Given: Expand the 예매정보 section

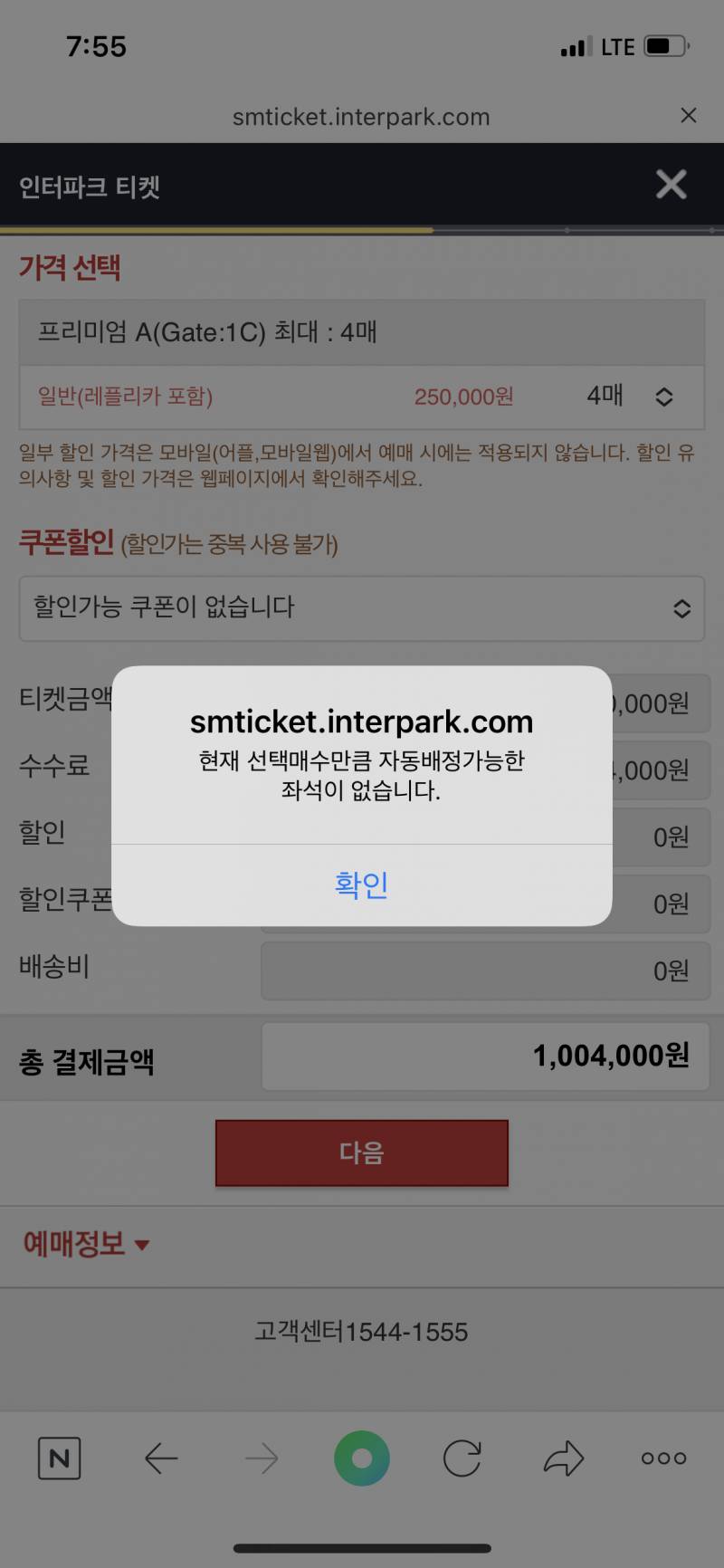Looking at the screenshot, I should coord(86,1244).
